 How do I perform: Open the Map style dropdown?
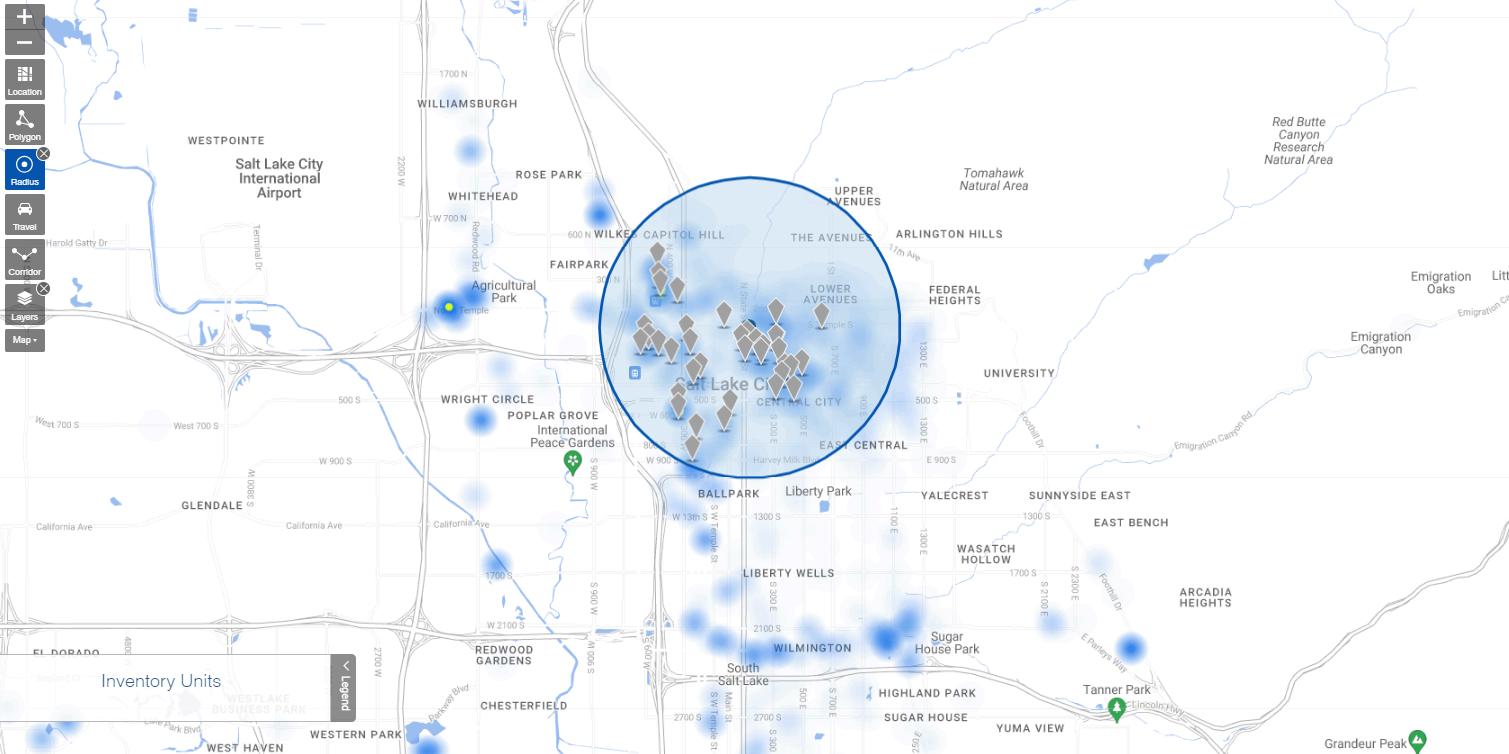coord(24,340)
